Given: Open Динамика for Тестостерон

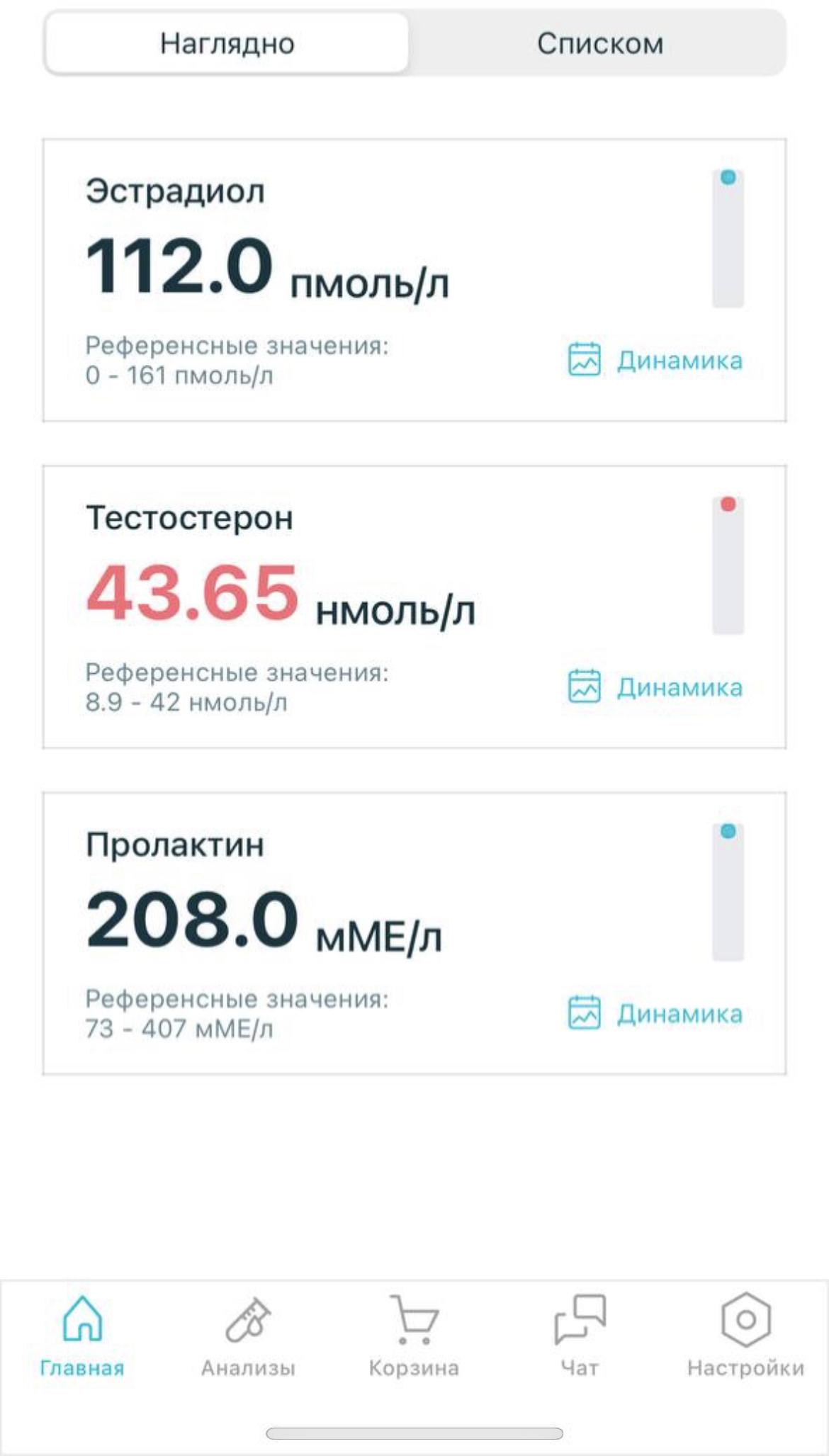Looking at the screenshot, I should [x=655, y=687].
